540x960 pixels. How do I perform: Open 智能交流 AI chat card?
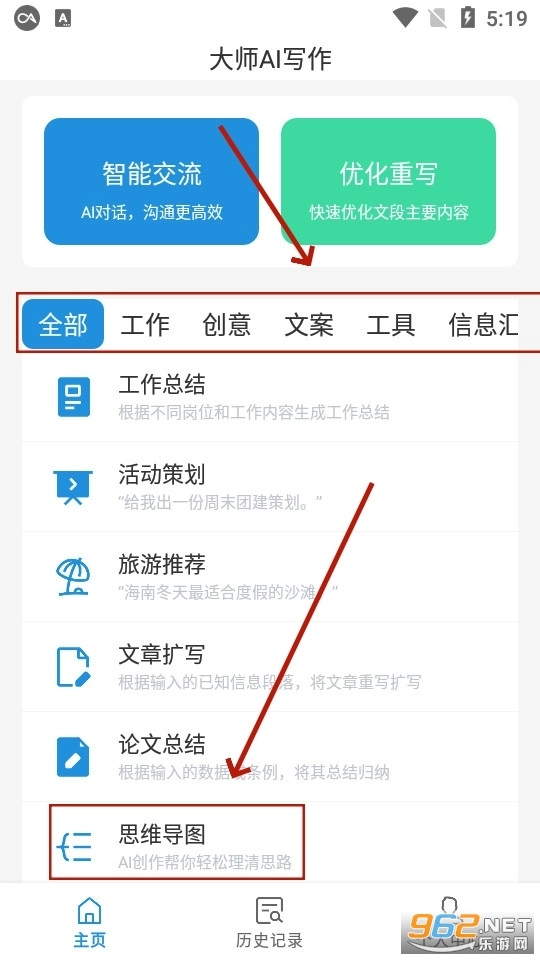tap(151, 181)
